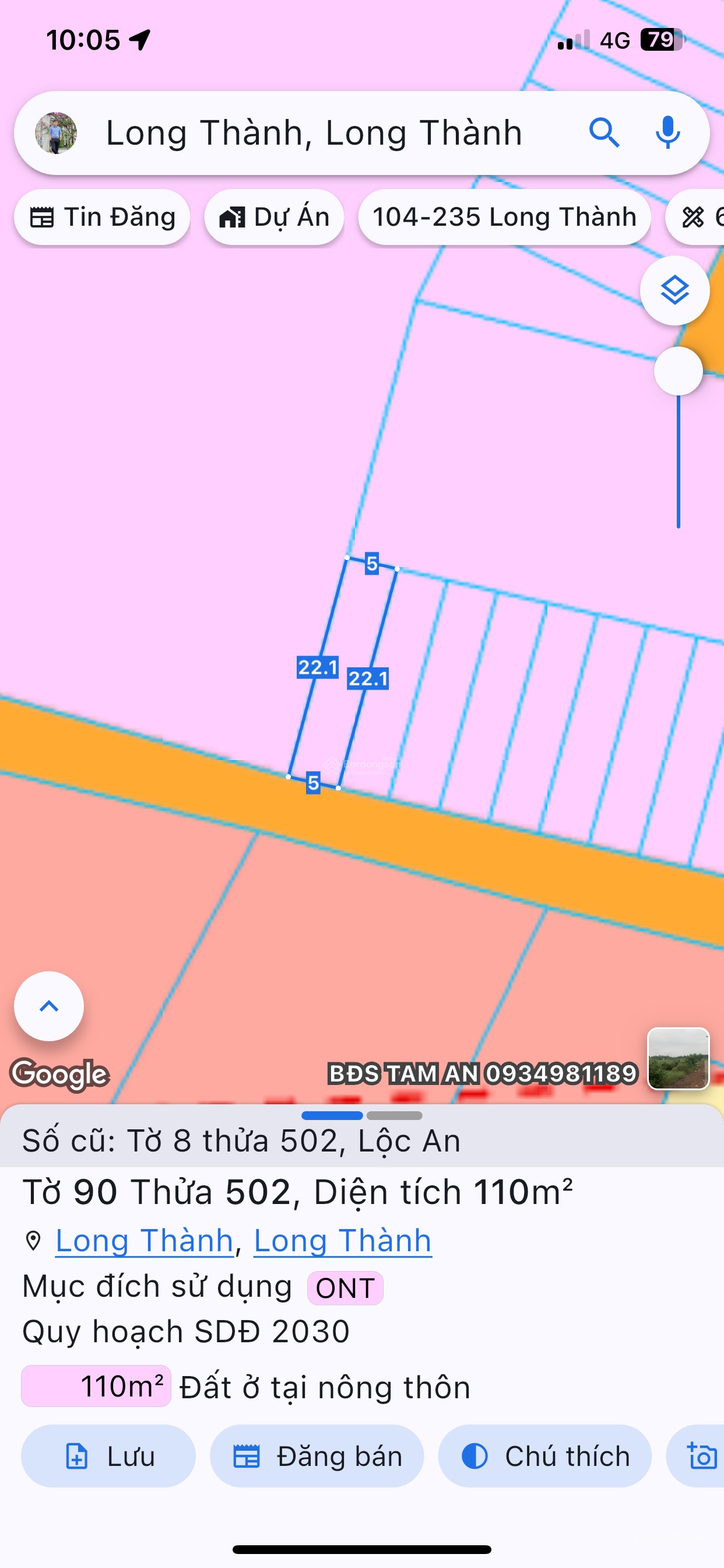The width and height of the screenshot is (724, 1568).
Task: Open the map layers button
Action: [x=674, y=290]
